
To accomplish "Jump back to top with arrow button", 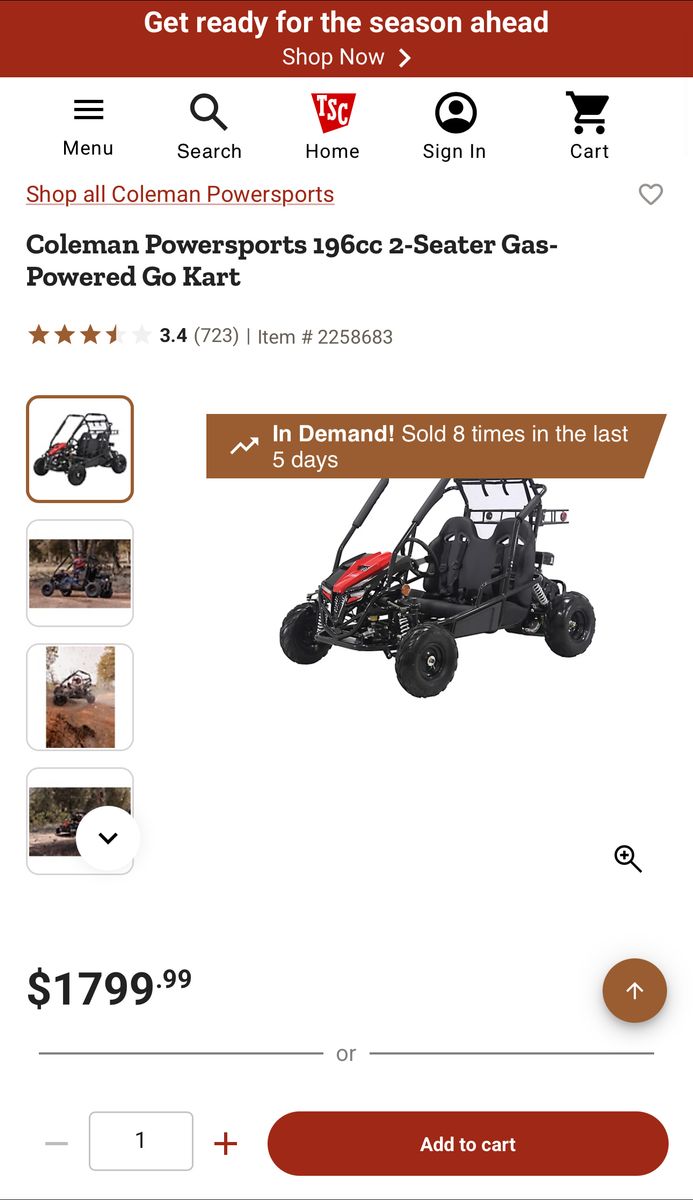I will click(634, 991).
